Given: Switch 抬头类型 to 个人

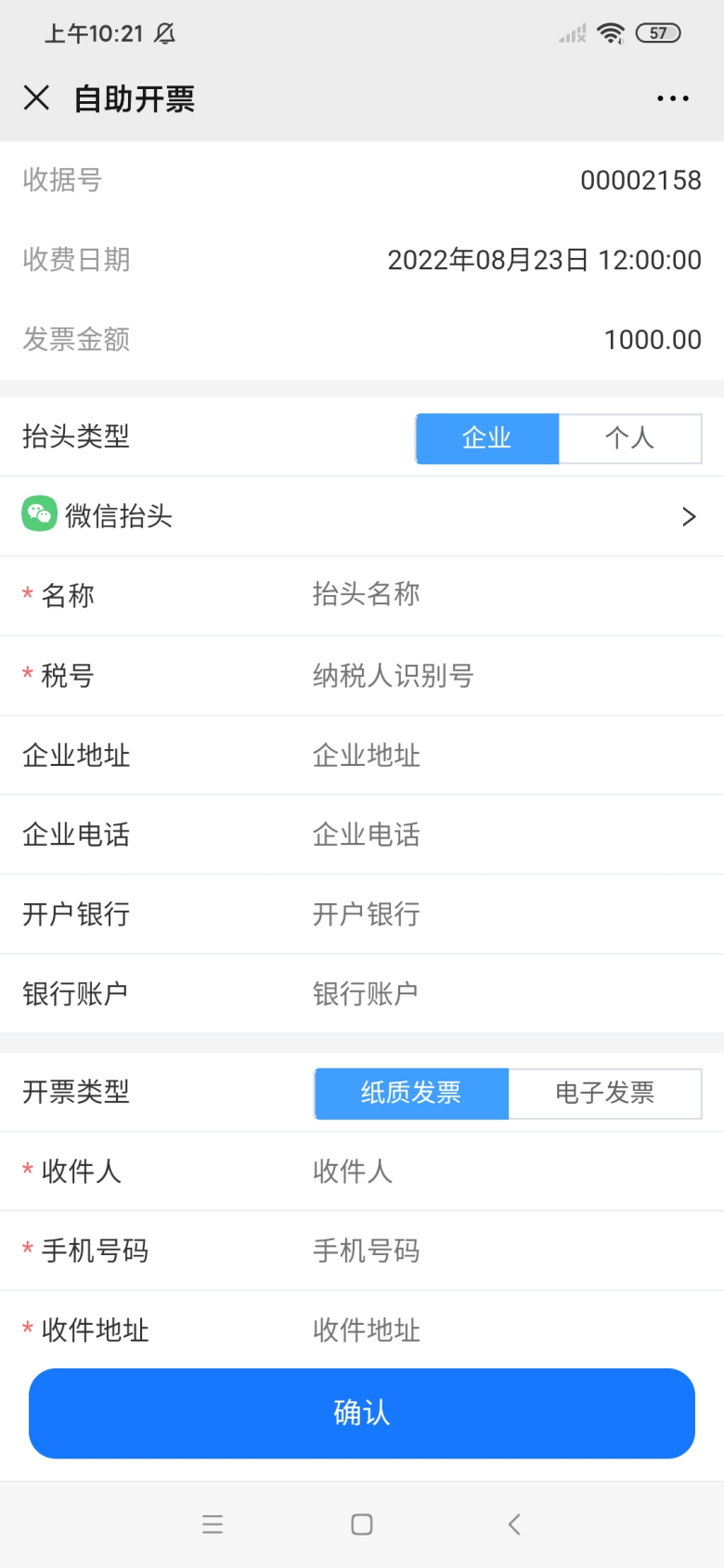Looking at the screenshot, I should tap(629, 438).
